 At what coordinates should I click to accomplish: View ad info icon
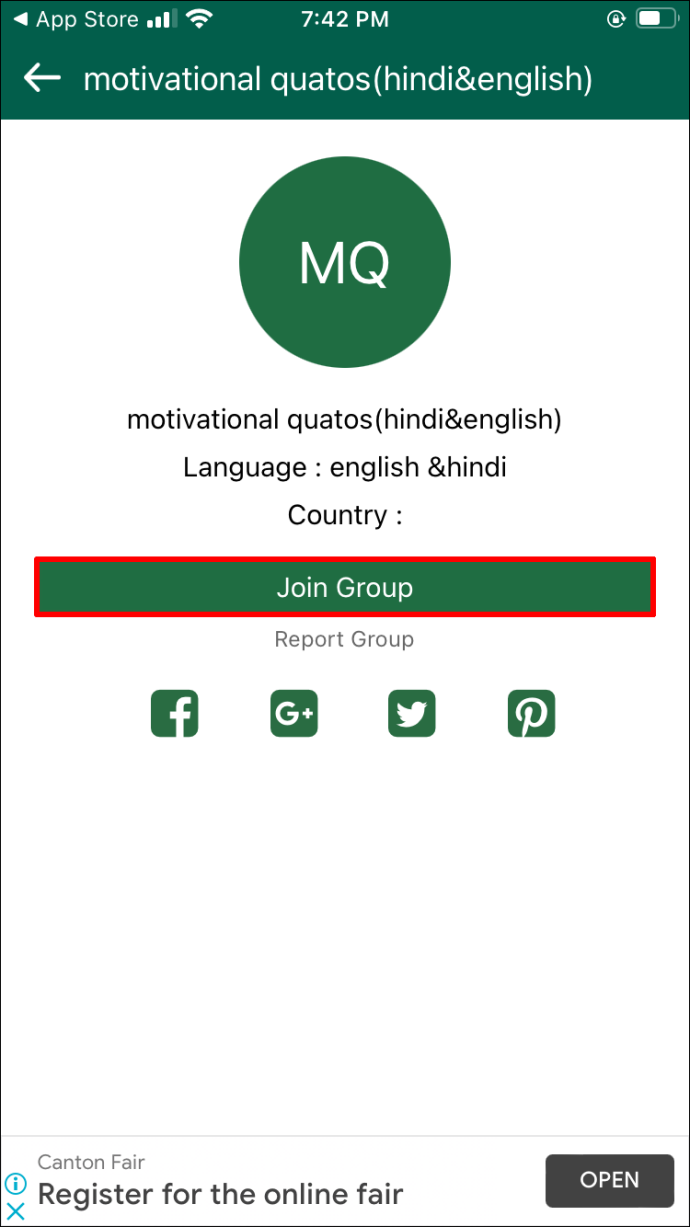coord(15,1184)
